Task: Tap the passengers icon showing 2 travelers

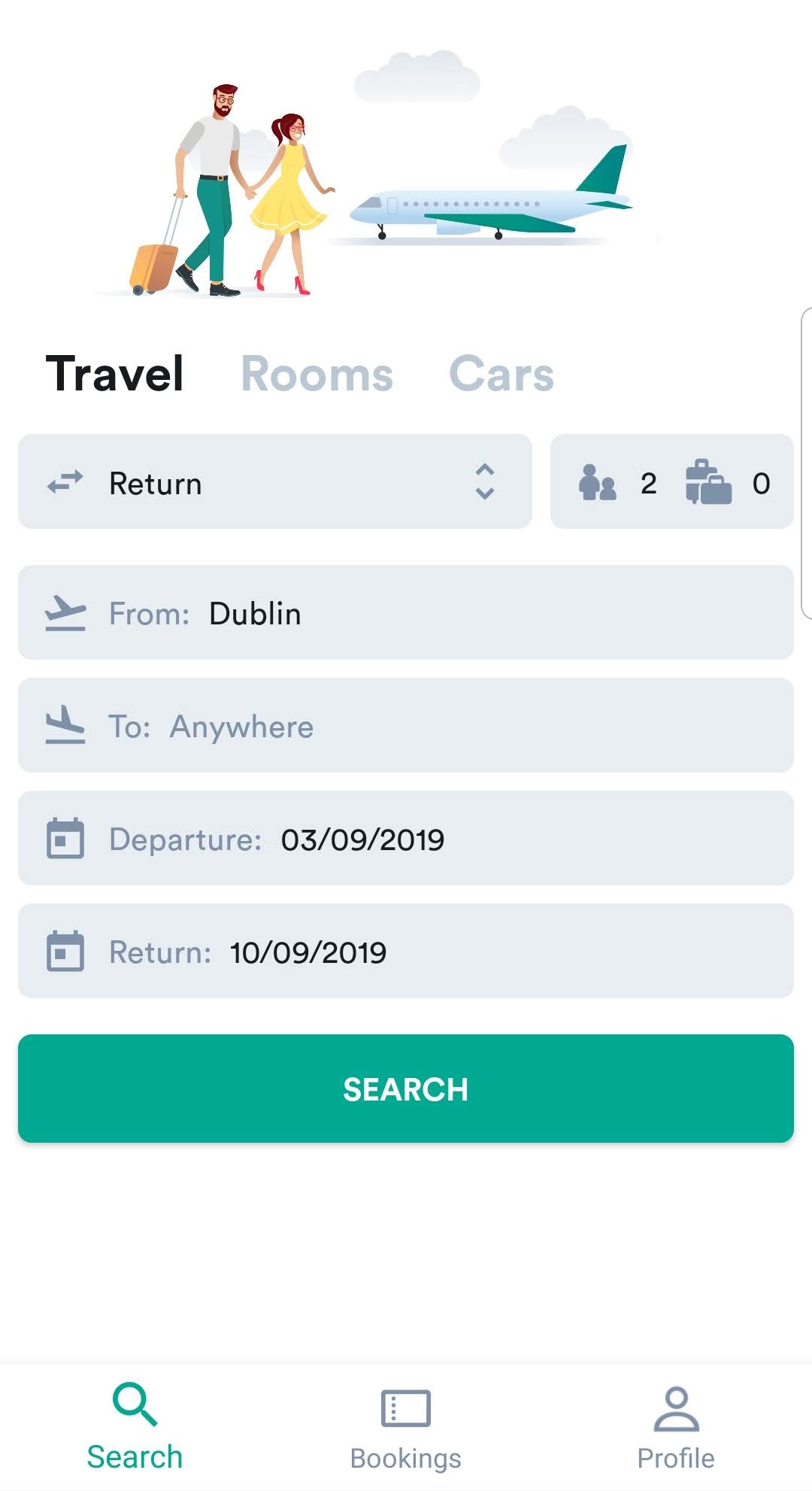Action: [x=598, y=484]
